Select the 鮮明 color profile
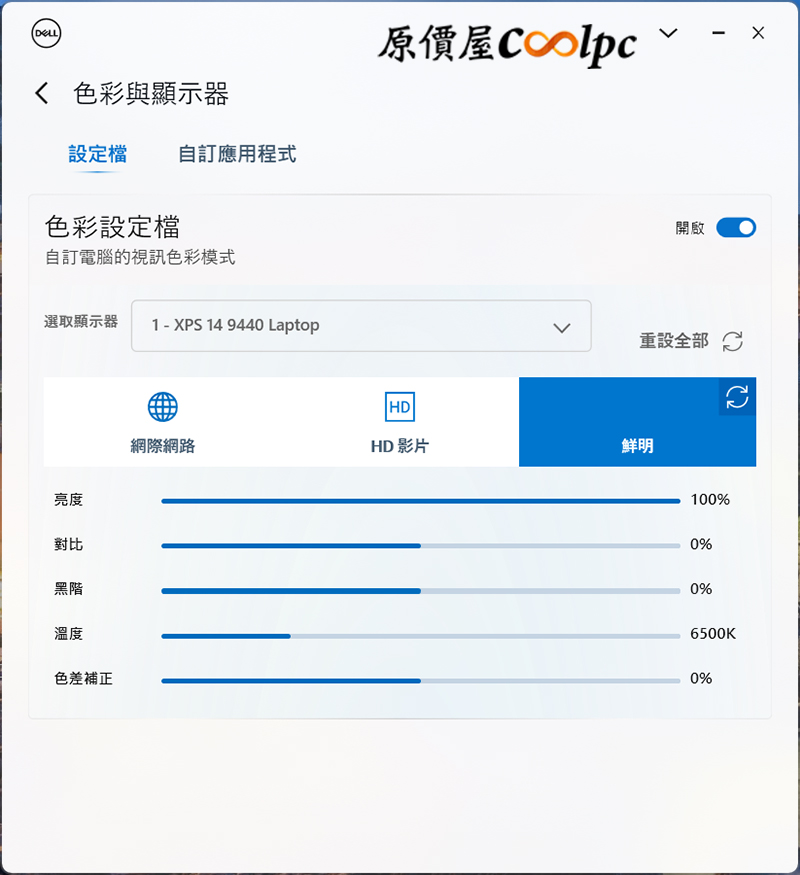This screenshot has height=875, width=800. tap(637, 432)
